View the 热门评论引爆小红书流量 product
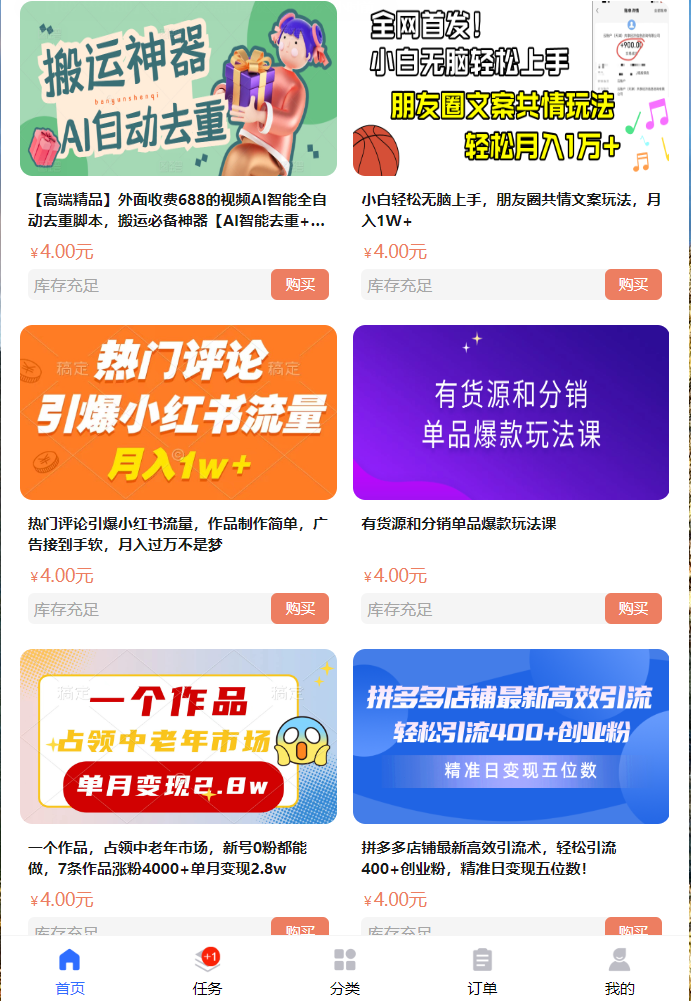 (178, 412)
